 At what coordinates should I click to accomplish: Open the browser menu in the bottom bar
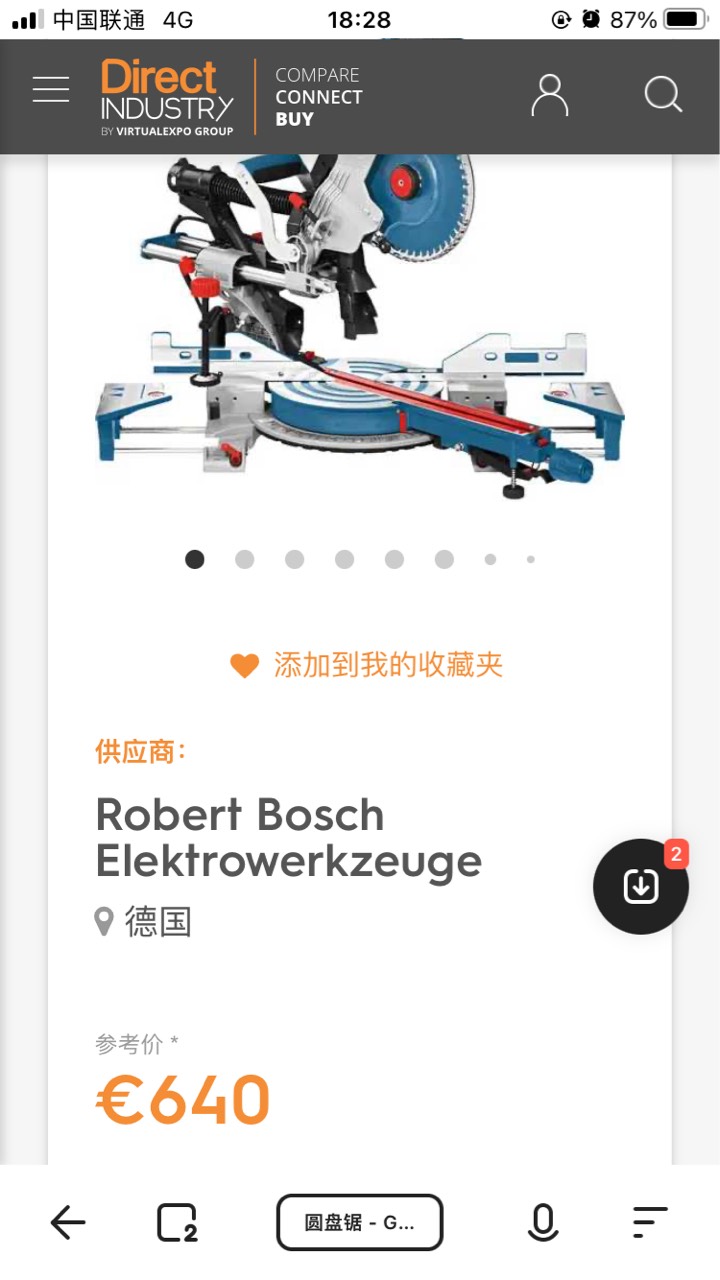[x=650, y=1222]
